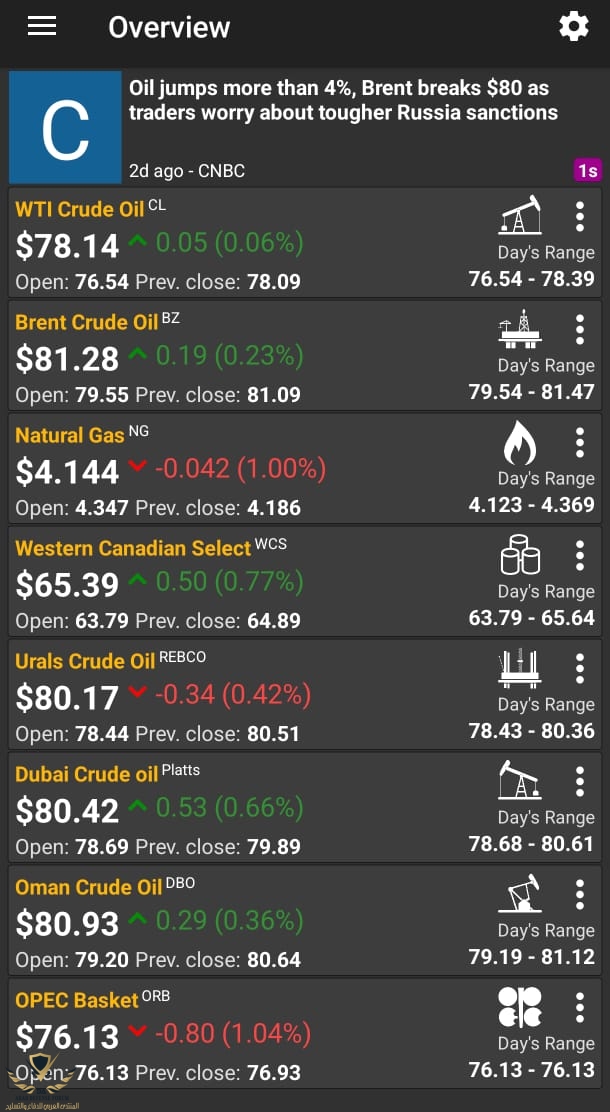Open more options for Brent Crude Oil
The height and width of the screenshot is (1112, 610).
point(579,329)
